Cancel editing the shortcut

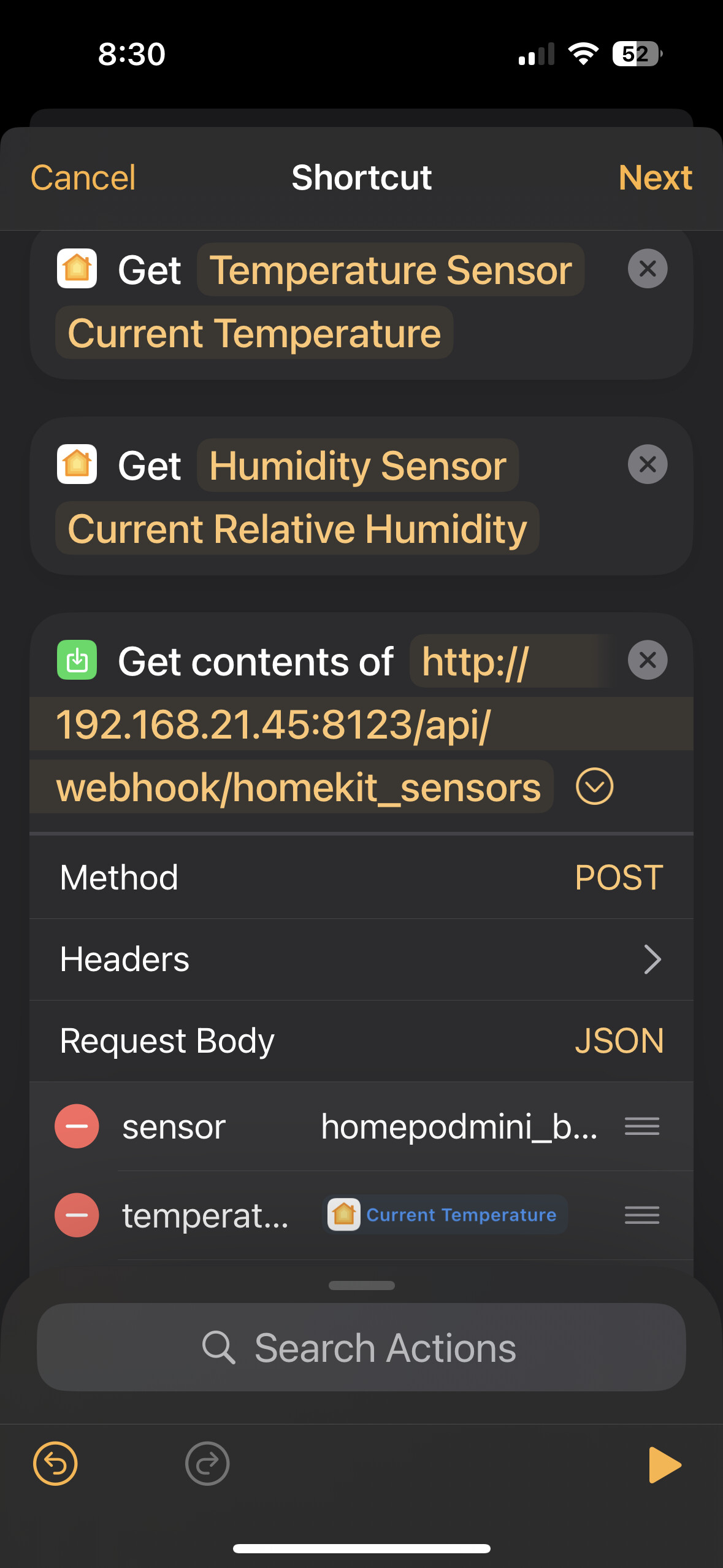pos(83,178)
